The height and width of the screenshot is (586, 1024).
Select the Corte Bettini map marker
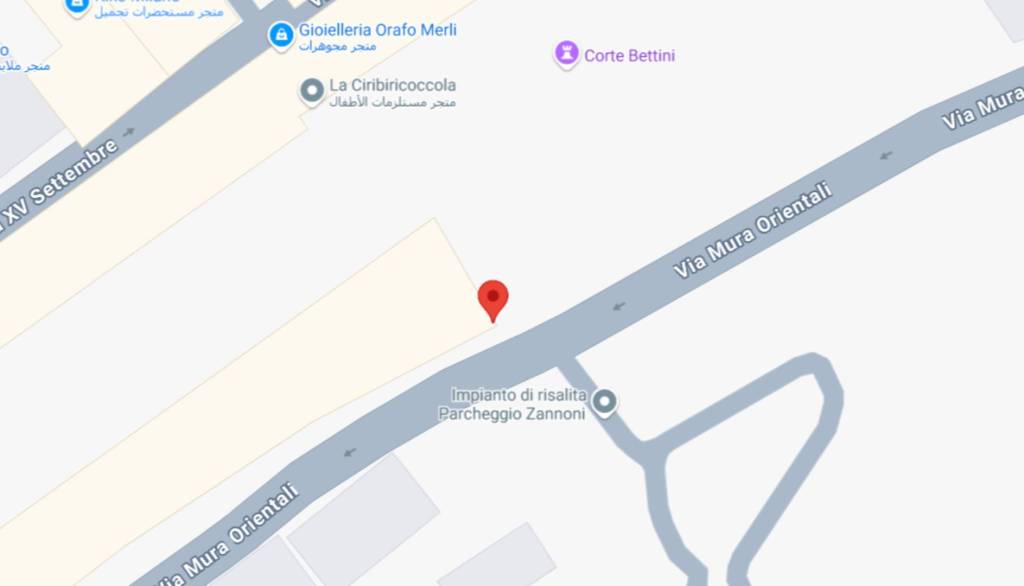[x=567, y=54]
